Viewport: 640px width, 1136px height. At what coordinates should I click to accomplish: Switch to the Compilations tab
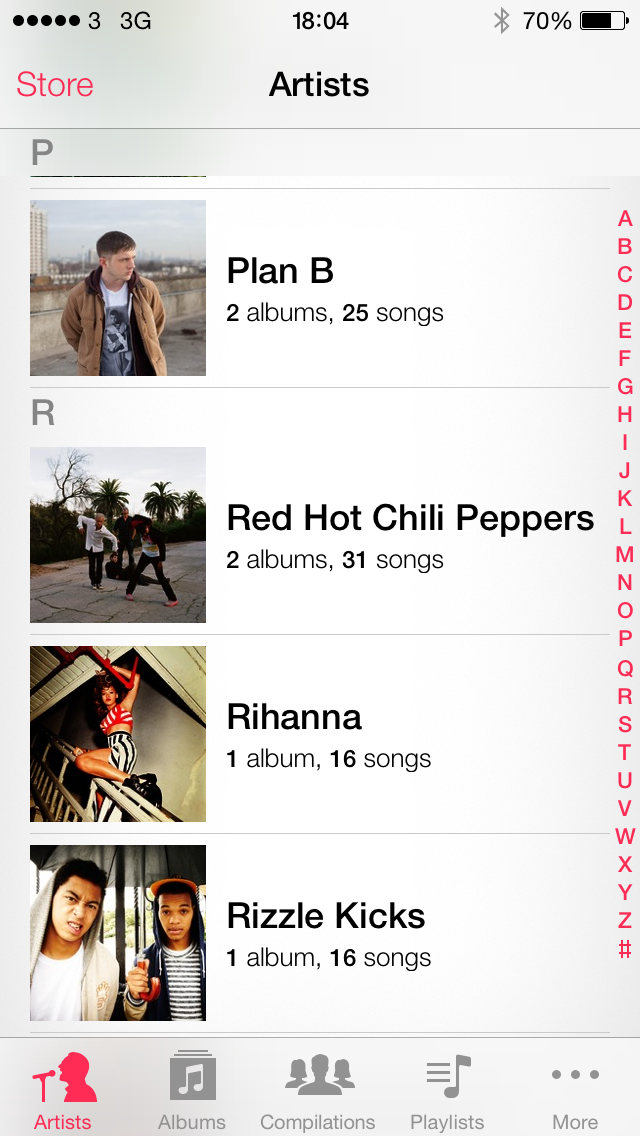tap(318, 1090)
